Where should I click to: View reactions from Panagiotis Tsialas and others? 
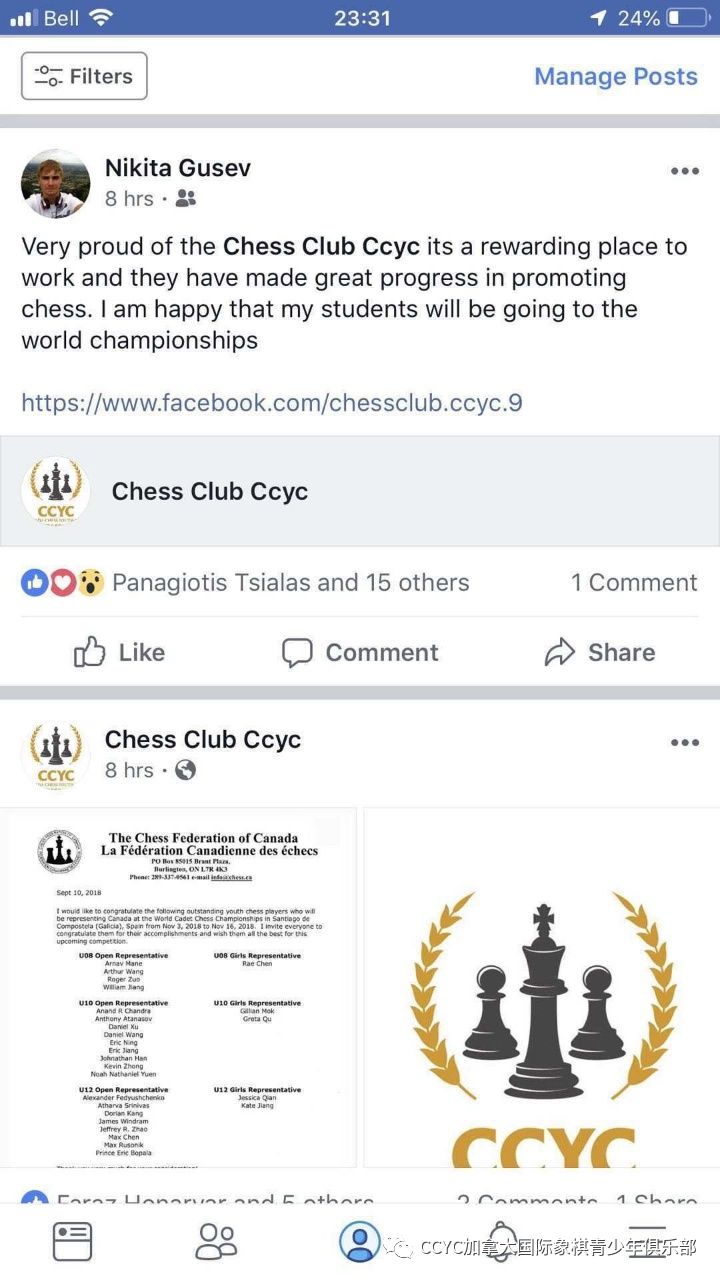(x=245, y=582)
